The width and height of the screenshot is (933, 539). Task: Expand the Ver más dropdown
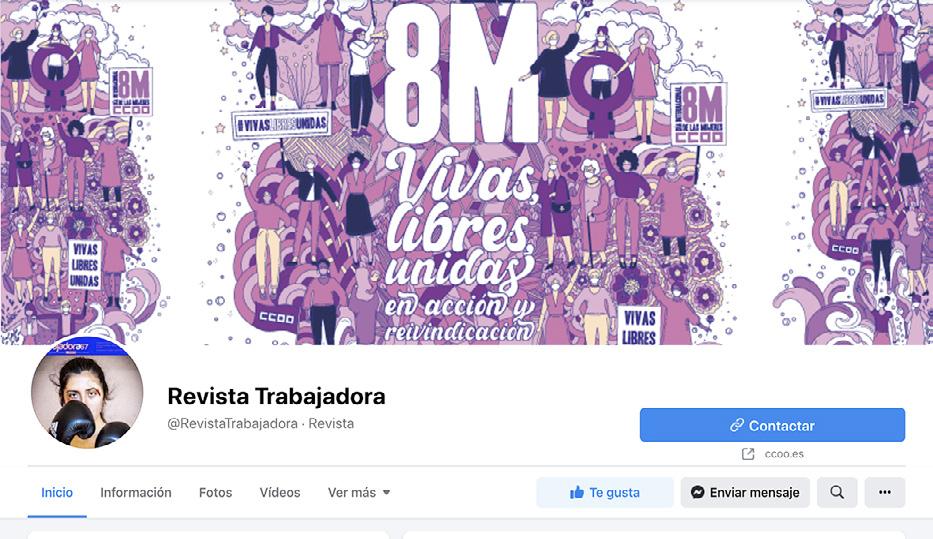pyautogui.click(x=359, y=492)
